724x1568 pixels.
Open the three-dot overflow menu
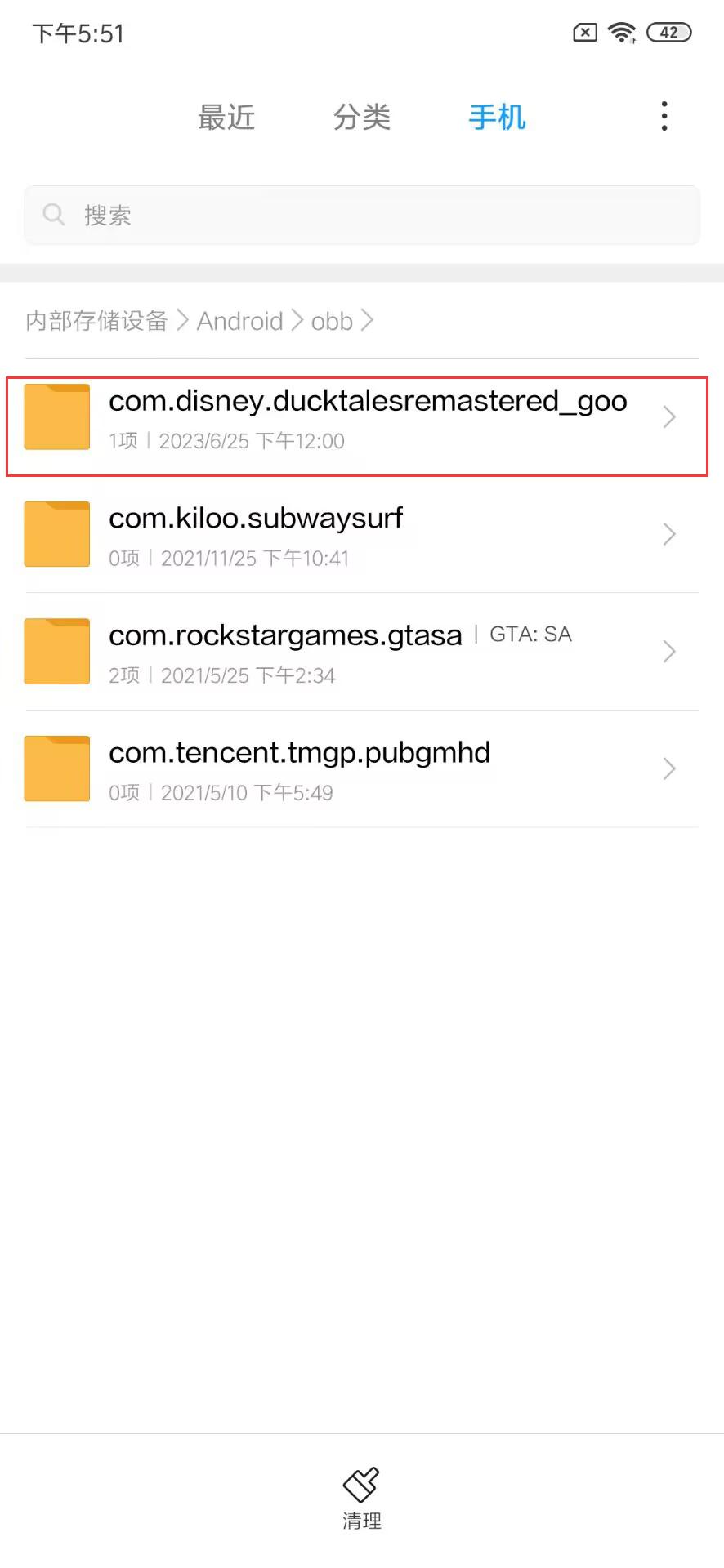664,117
